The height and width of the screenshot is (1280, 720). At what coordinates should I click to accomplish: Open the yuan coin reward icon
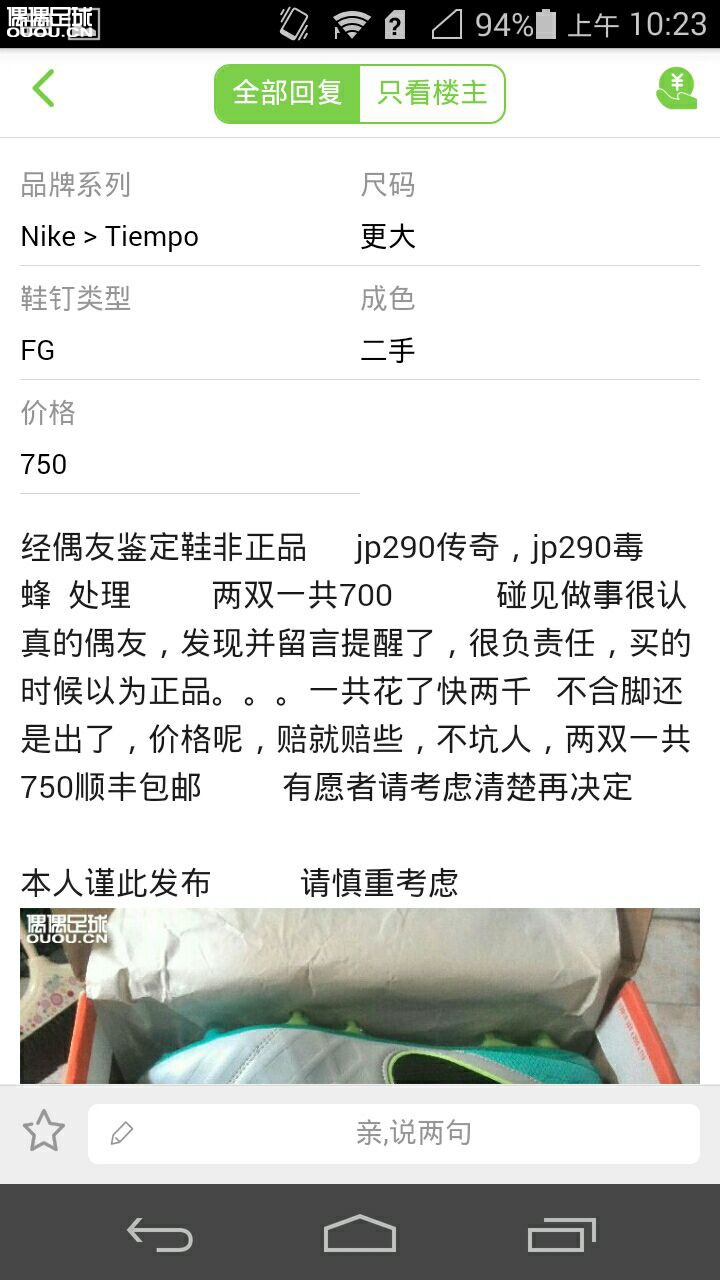[x=676, y=89]
